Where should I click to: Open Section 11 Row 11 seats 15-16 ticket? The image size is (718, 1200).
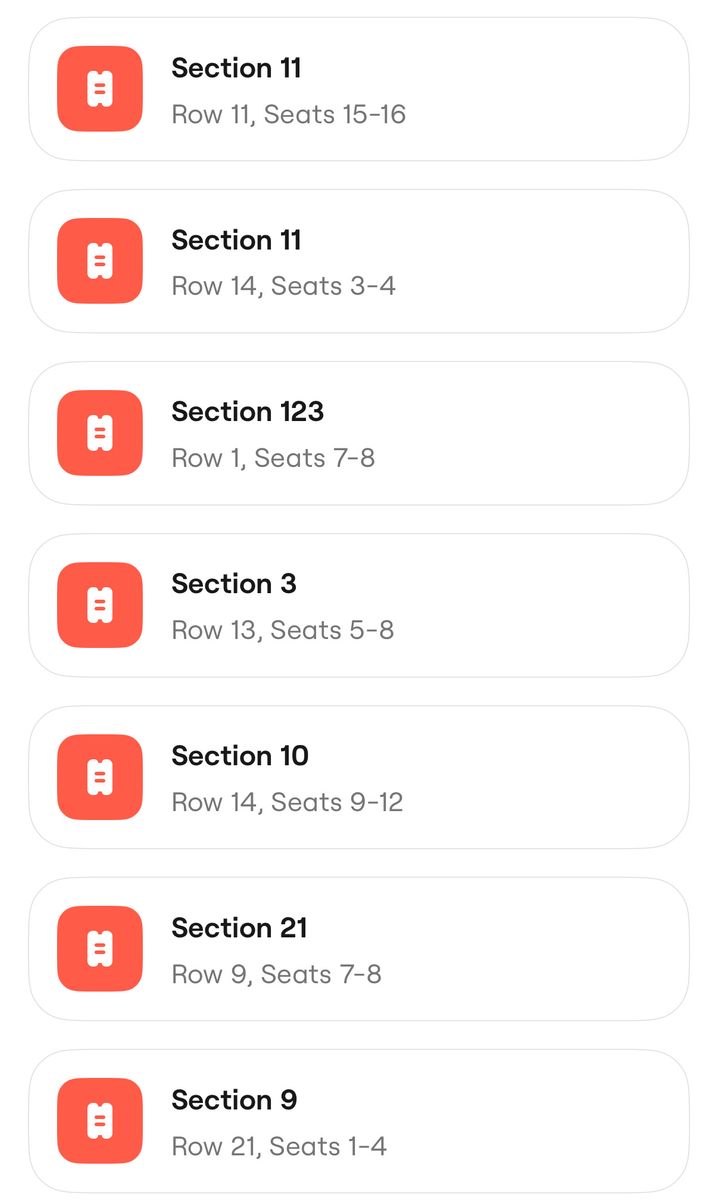tap(358, 89)
